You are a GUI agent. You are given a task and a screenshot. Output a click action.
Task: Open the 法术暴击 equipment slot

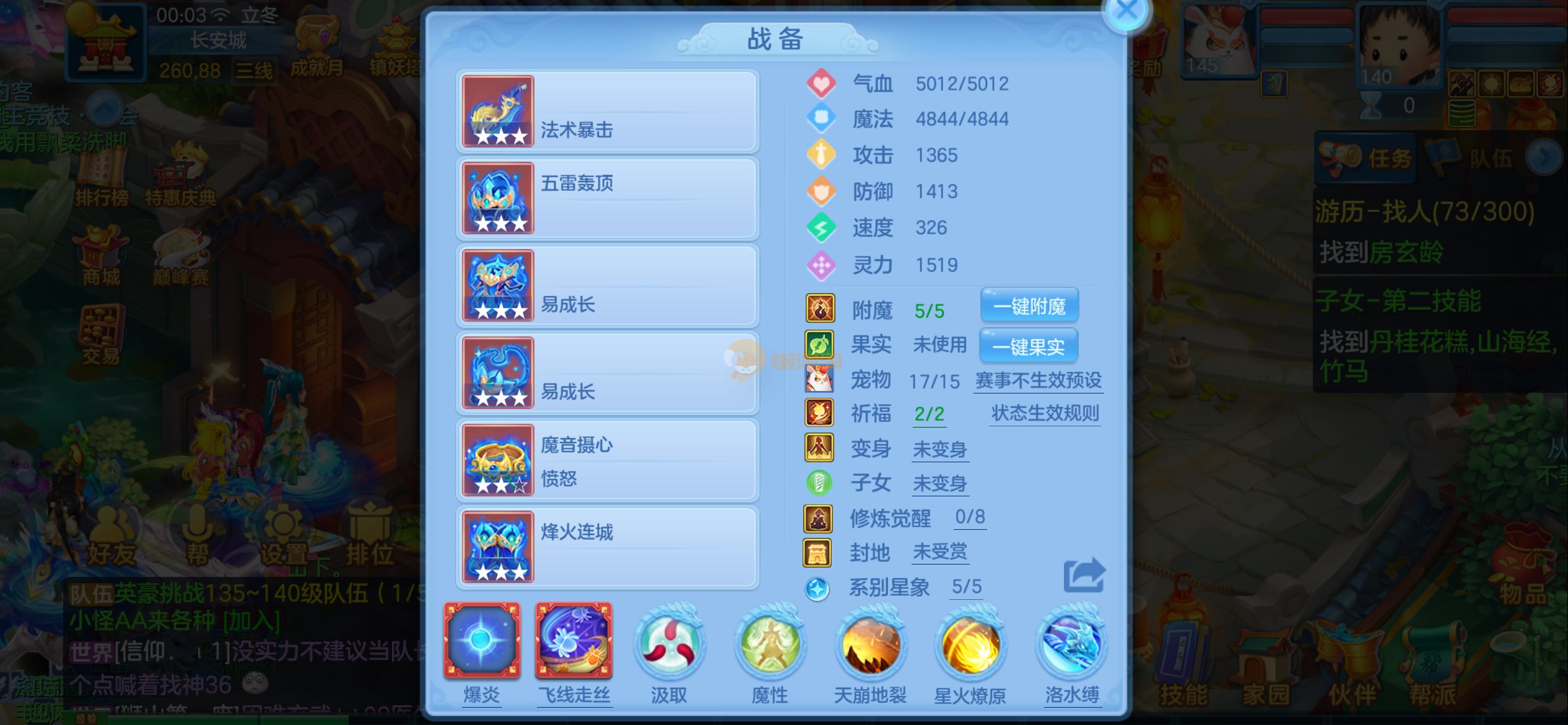[x=607, y=112]
